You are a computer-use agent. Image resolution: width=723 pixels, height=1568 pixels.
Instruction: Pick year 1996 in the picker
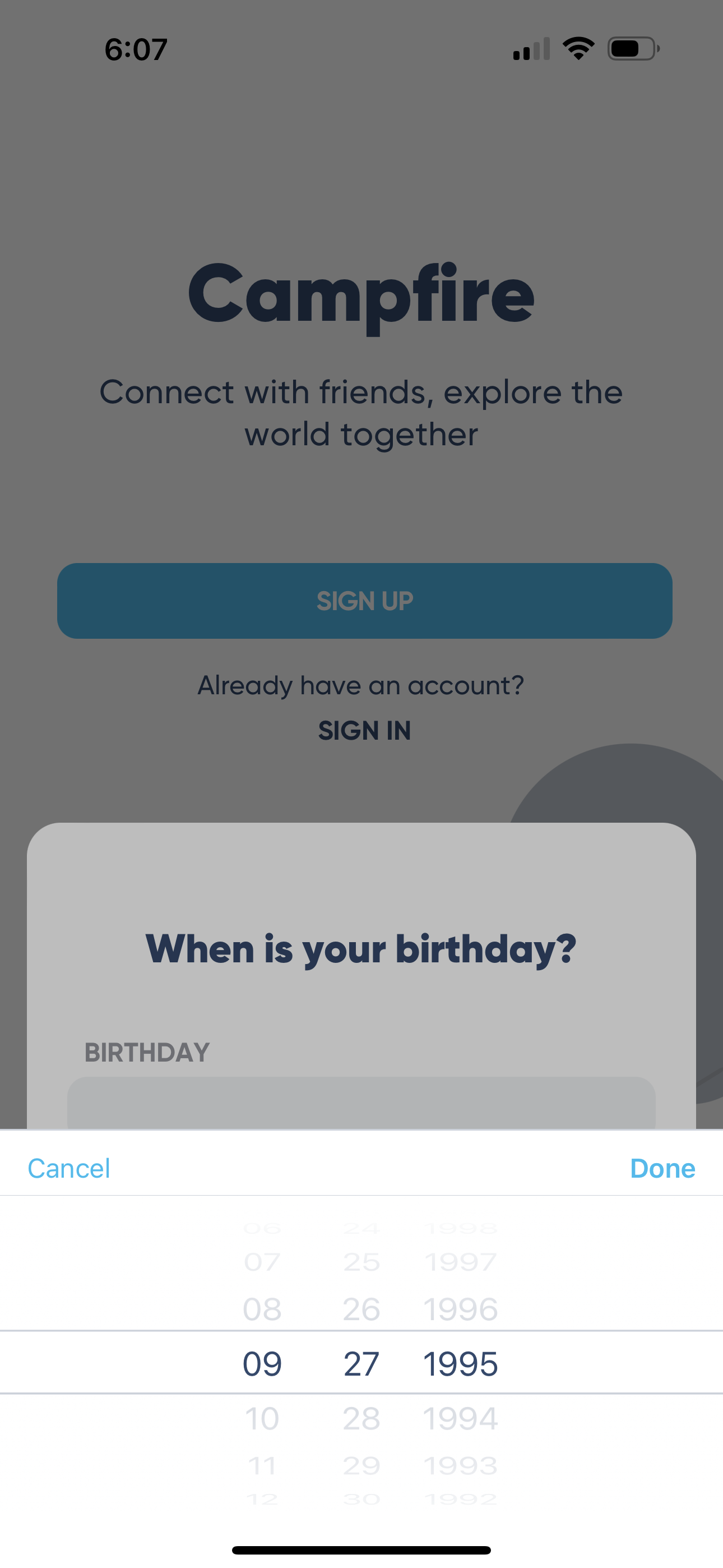pos(461,1309)
